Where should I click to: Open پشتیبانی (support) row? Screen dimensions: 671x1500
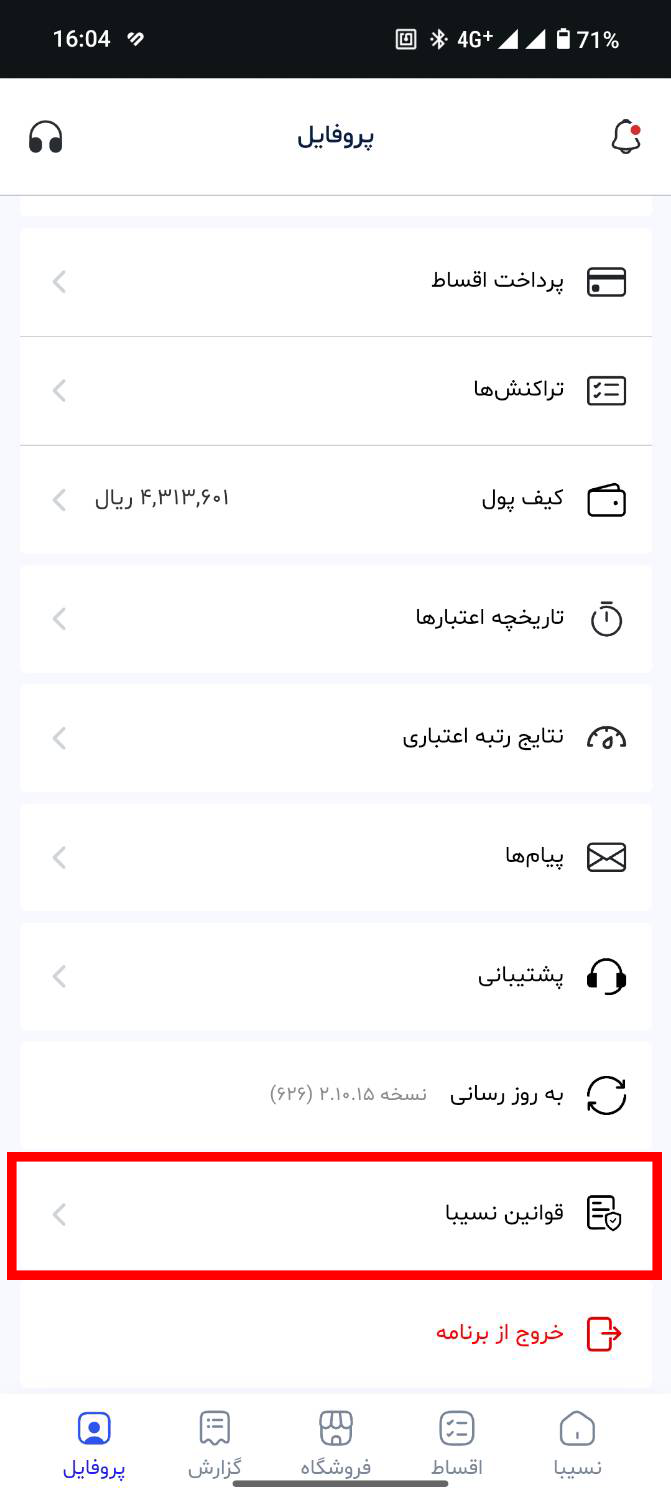[336, 976]
